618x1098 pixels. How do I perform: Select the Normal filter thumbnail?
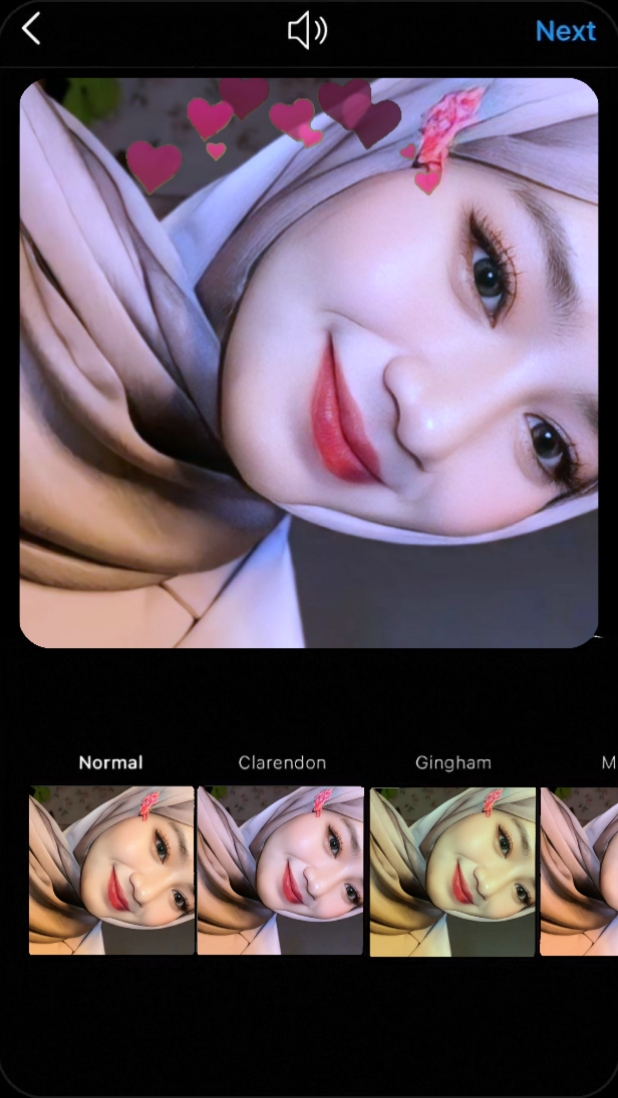(x=111, y=870)
